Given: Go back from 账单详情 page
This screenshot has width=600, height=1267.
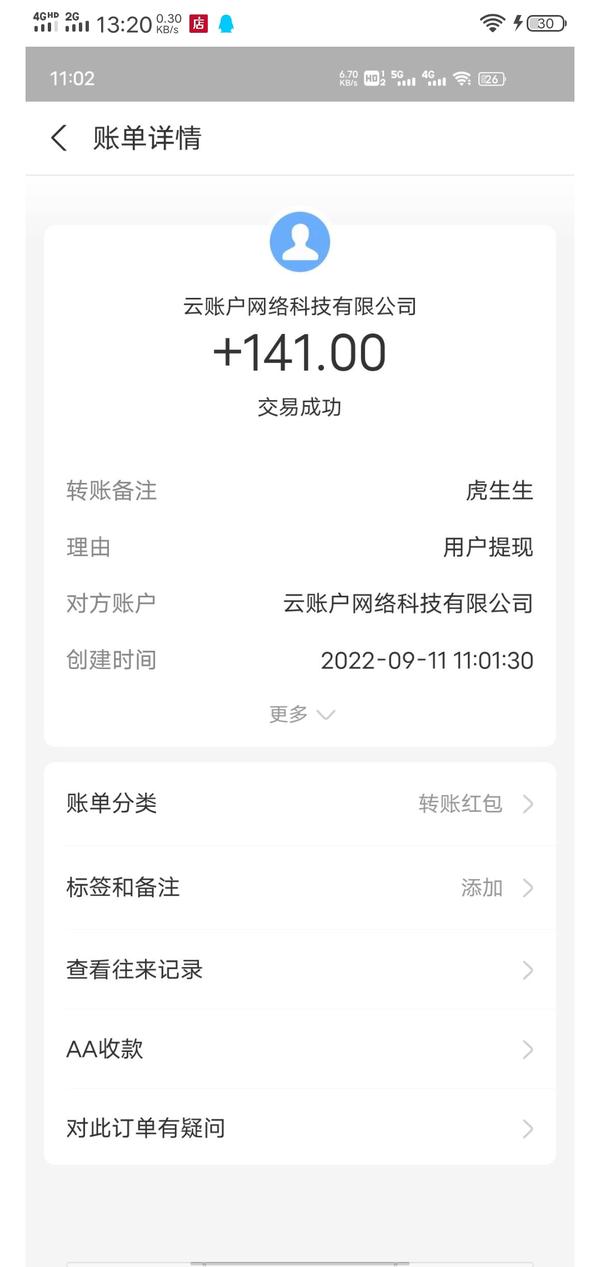Looking at the screenshot, I should point(59,138).
